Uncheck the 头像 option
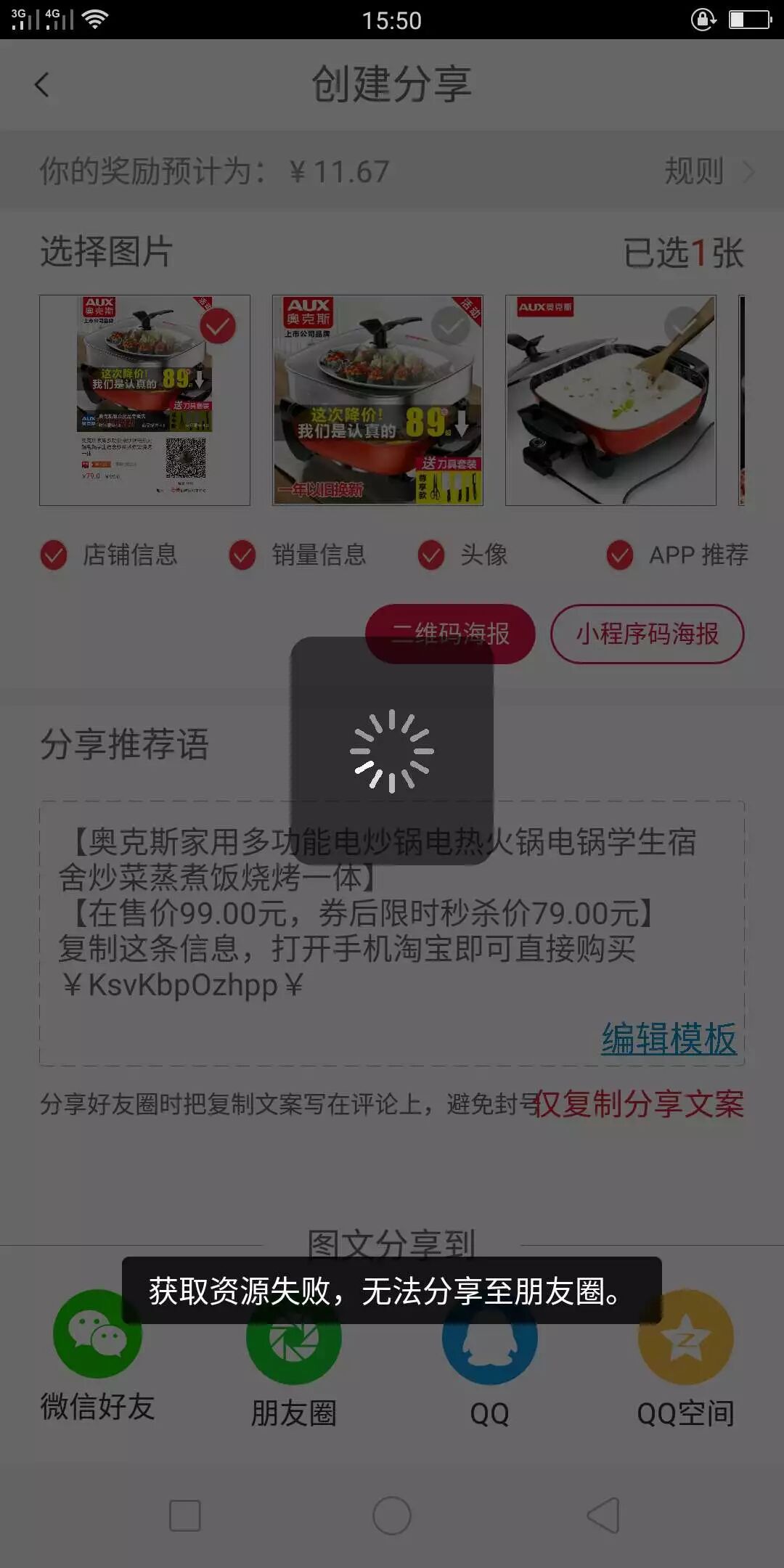This screenshot has height=1568, width=784. 462,555
